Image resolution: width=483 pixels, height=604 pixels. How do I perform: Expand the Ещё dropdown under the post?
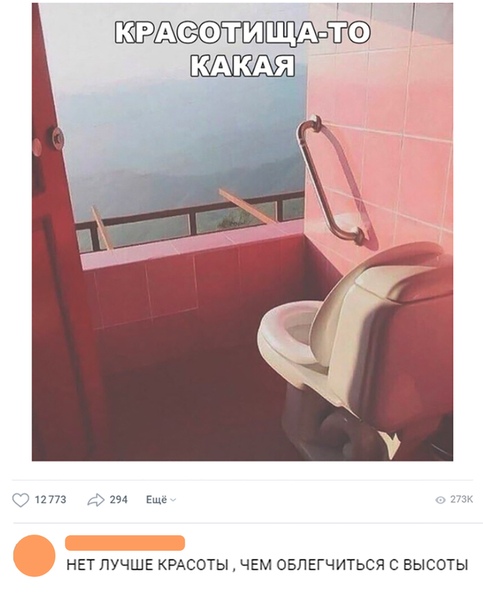[161, 500]
